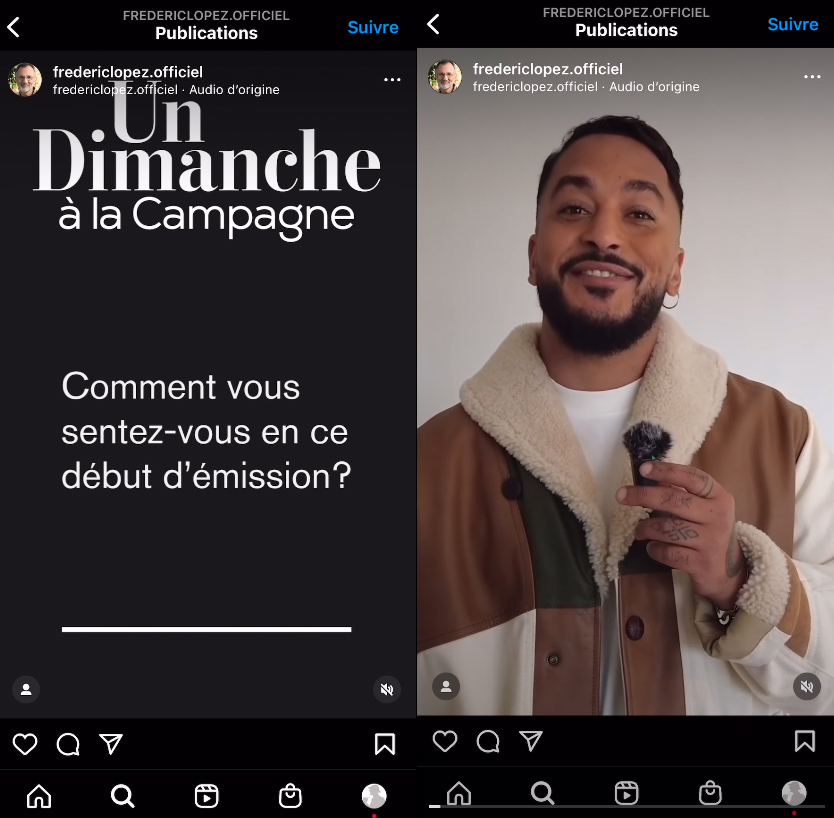Screen dimensions: 834x818
Task: Open the profile tab below the Un Dimanche post
Action: 373,796
